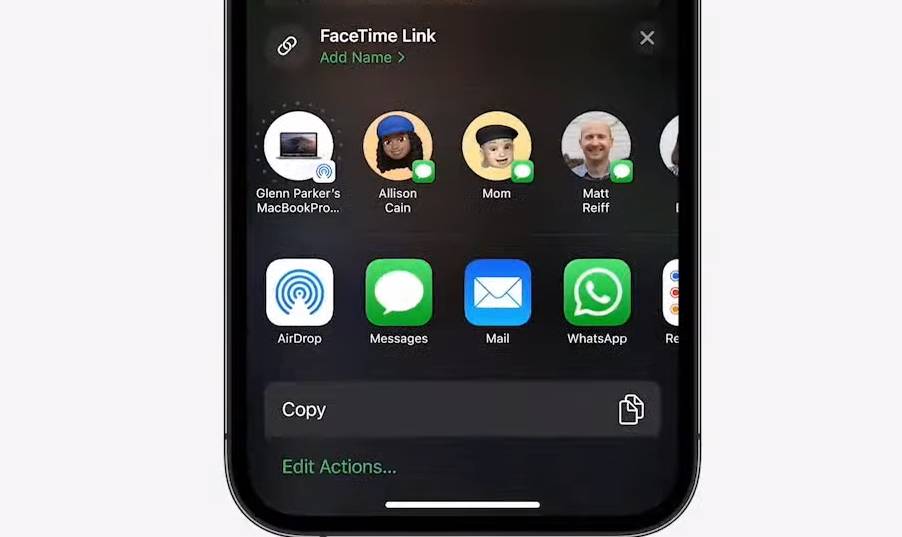Open the AirDrop app option
The width and height of the screenshot is (902, 537).
299,293
